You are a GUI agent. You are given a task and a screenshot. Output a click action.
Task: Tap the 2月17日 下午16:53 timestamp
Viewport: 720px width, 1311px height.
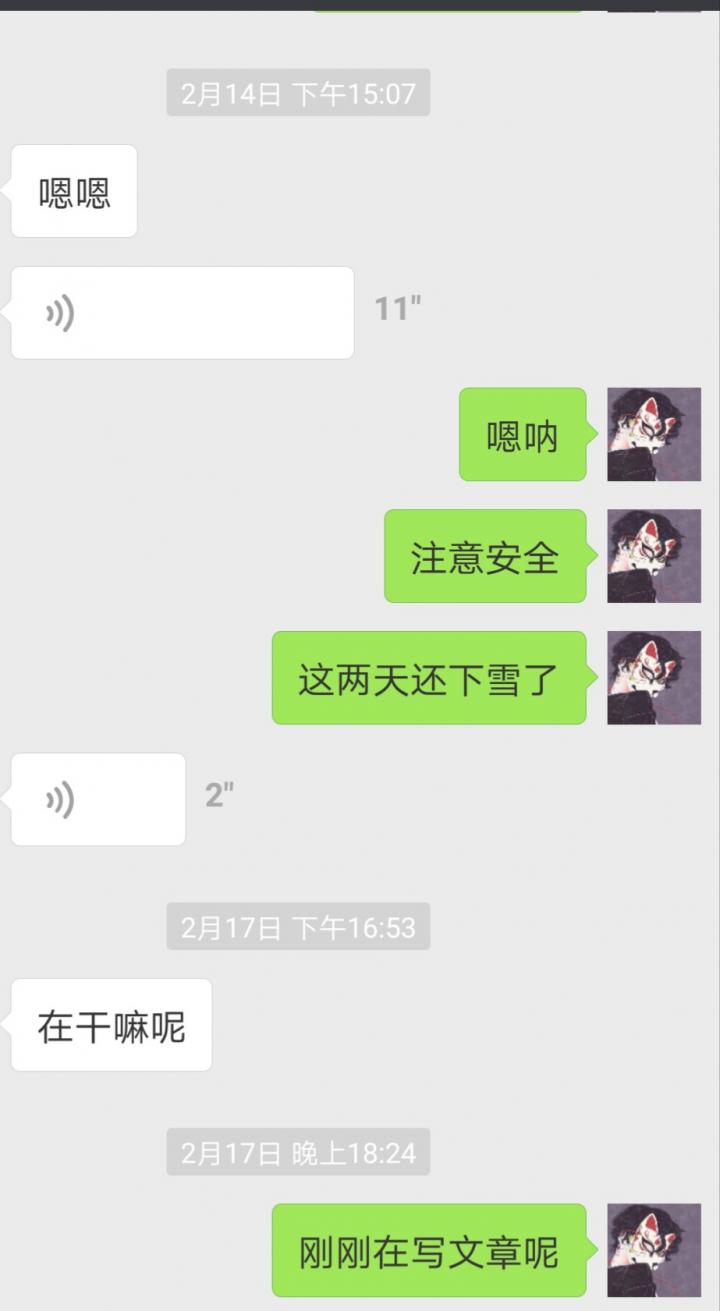pos(298,928)
